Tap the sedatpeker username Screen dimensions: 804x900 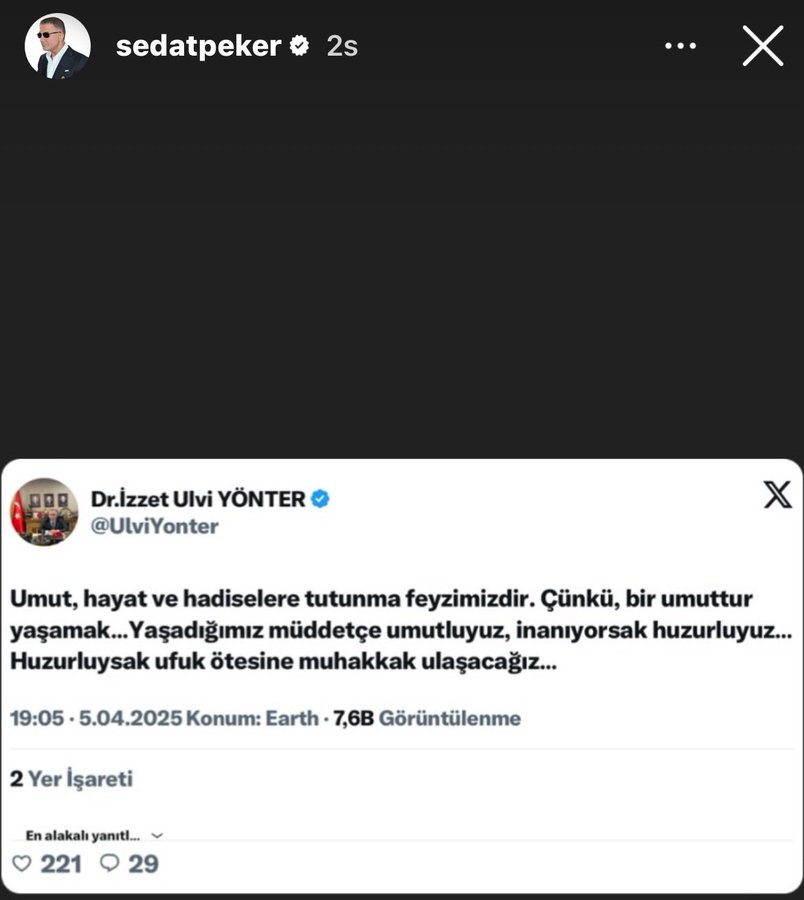click(x=198, y=46)
